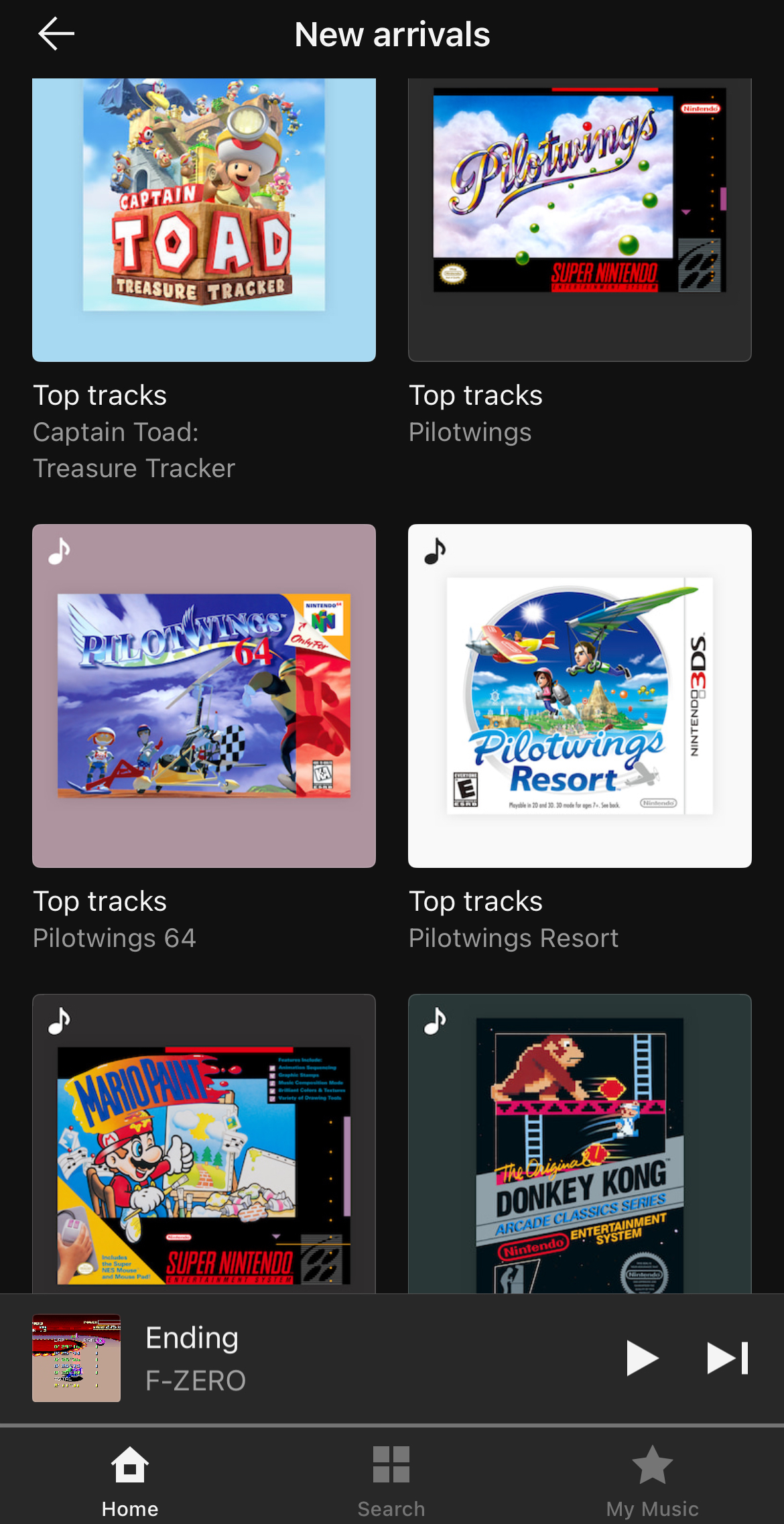Go back from New arrivals
The height and width of the screenshot is (1524, 784).
(56, 34)
